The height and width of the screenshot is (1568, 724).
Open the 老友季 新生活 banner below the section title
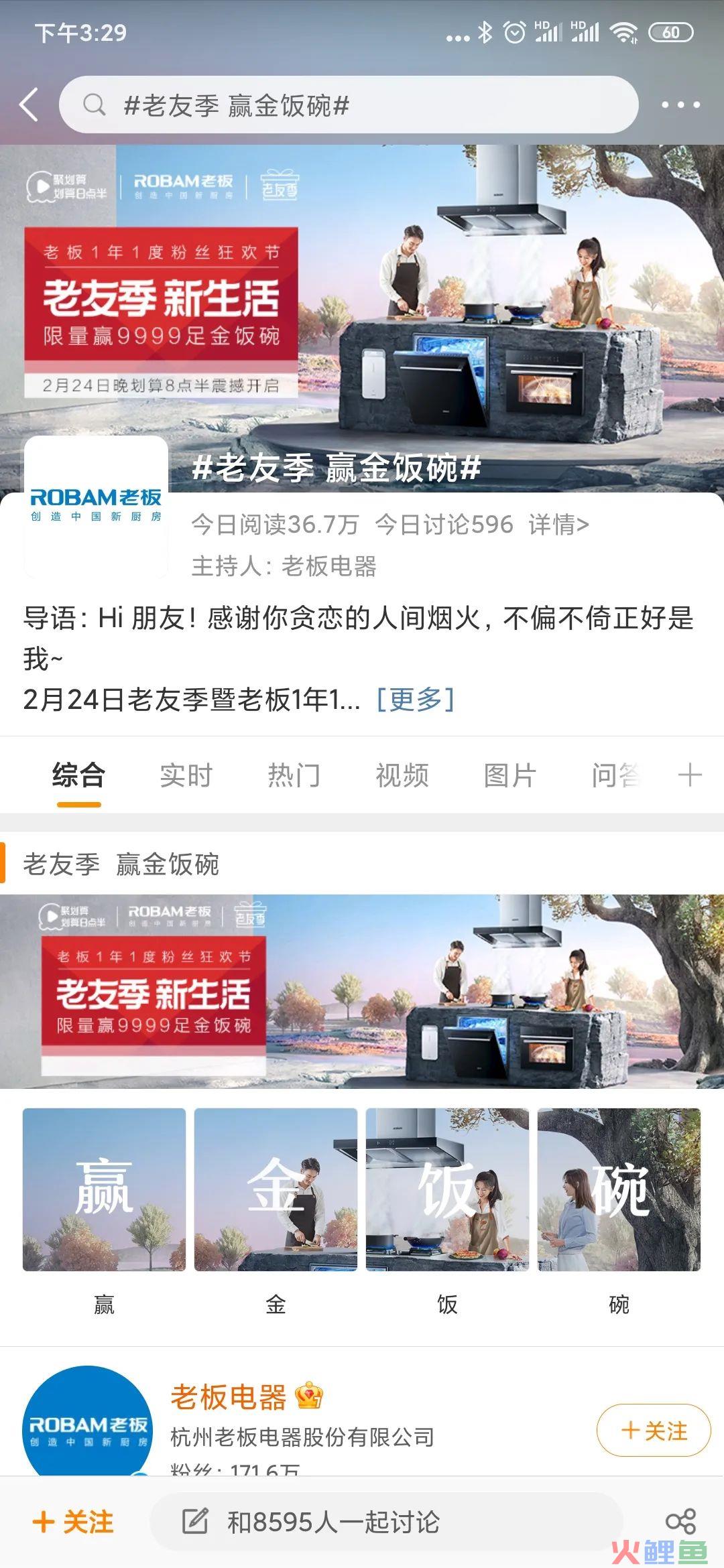tap(362, 991)
